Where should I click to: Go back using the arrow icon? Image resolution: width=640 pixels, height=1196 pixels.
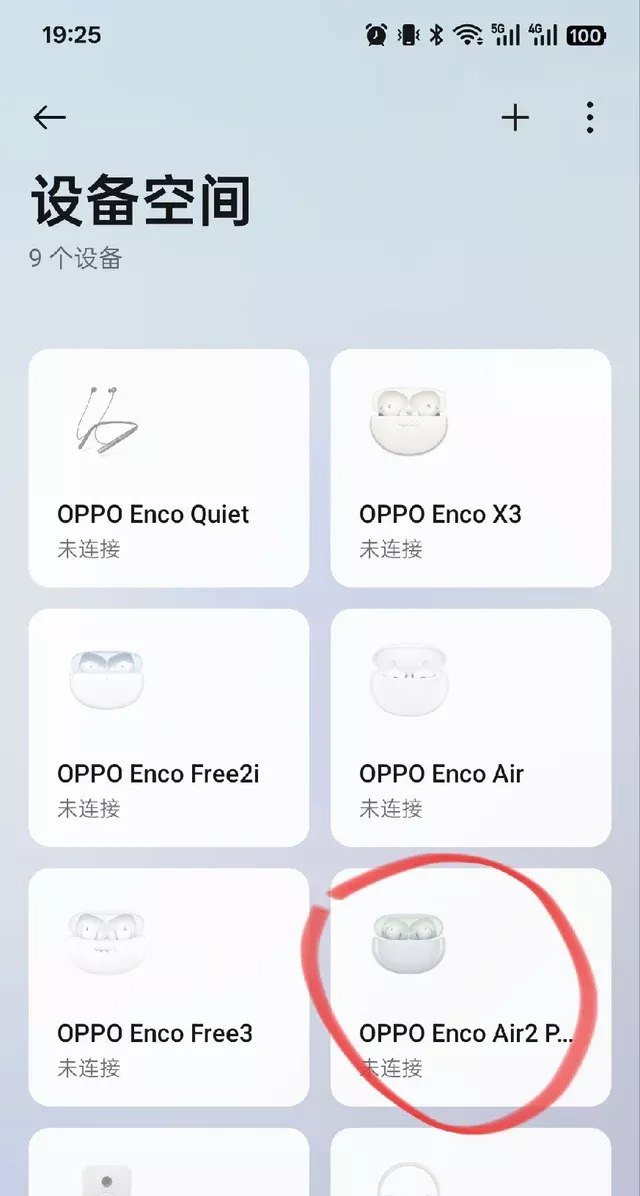[x=49, y=118]
